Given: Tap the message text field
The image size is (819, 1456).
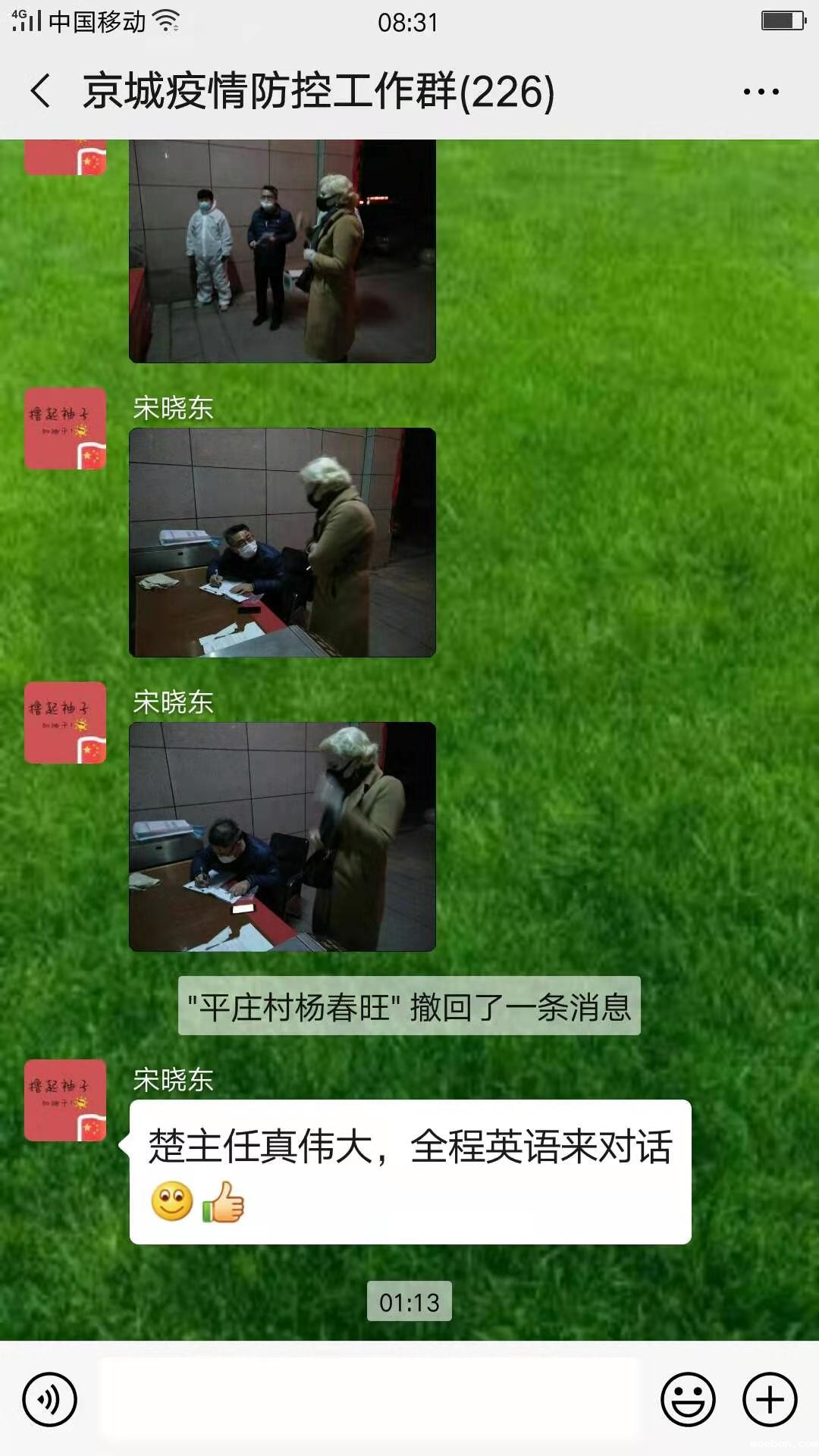Looking at the screenshot, I should (369, 1399).
